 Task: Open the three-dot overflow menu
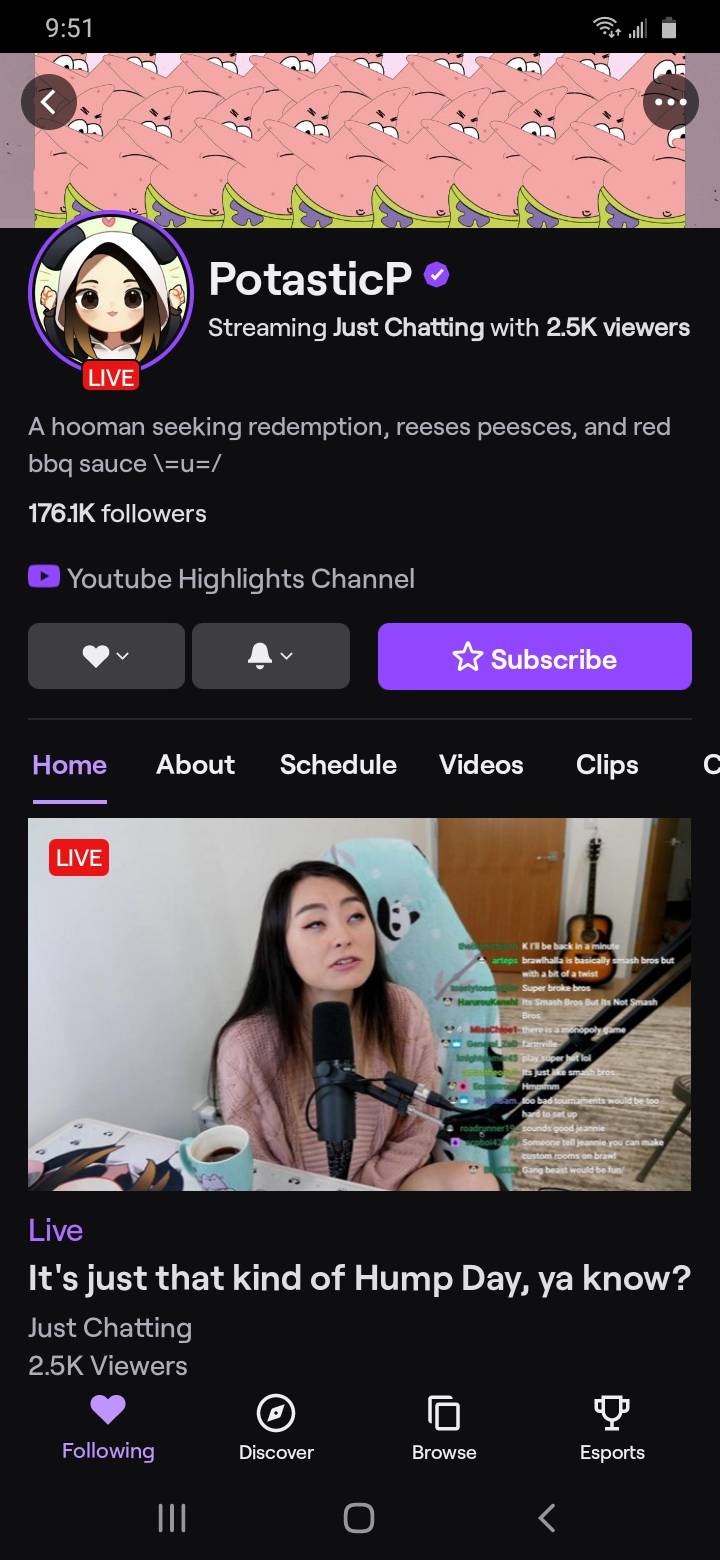coord(670,102)
